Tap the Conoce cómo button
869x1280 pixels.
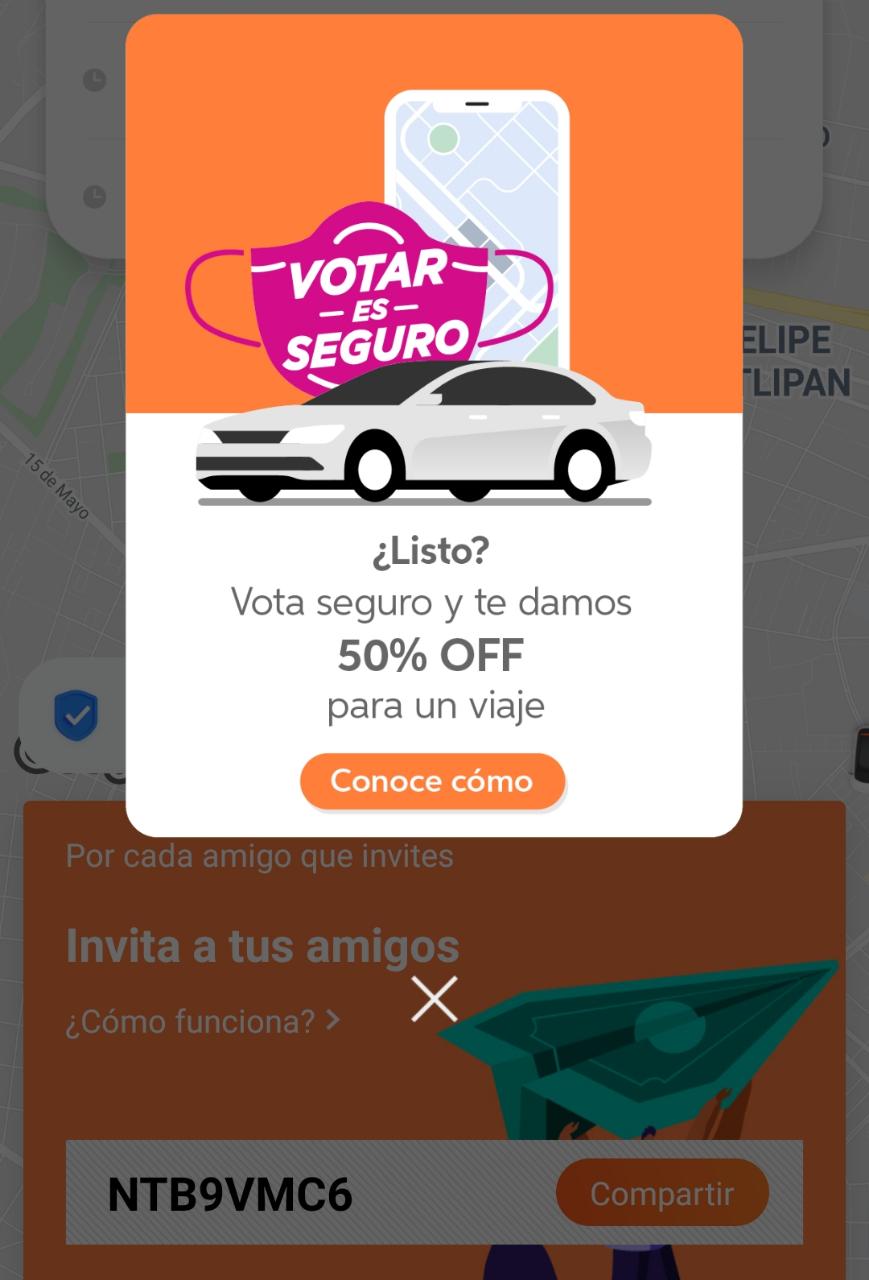pos(432,781)
